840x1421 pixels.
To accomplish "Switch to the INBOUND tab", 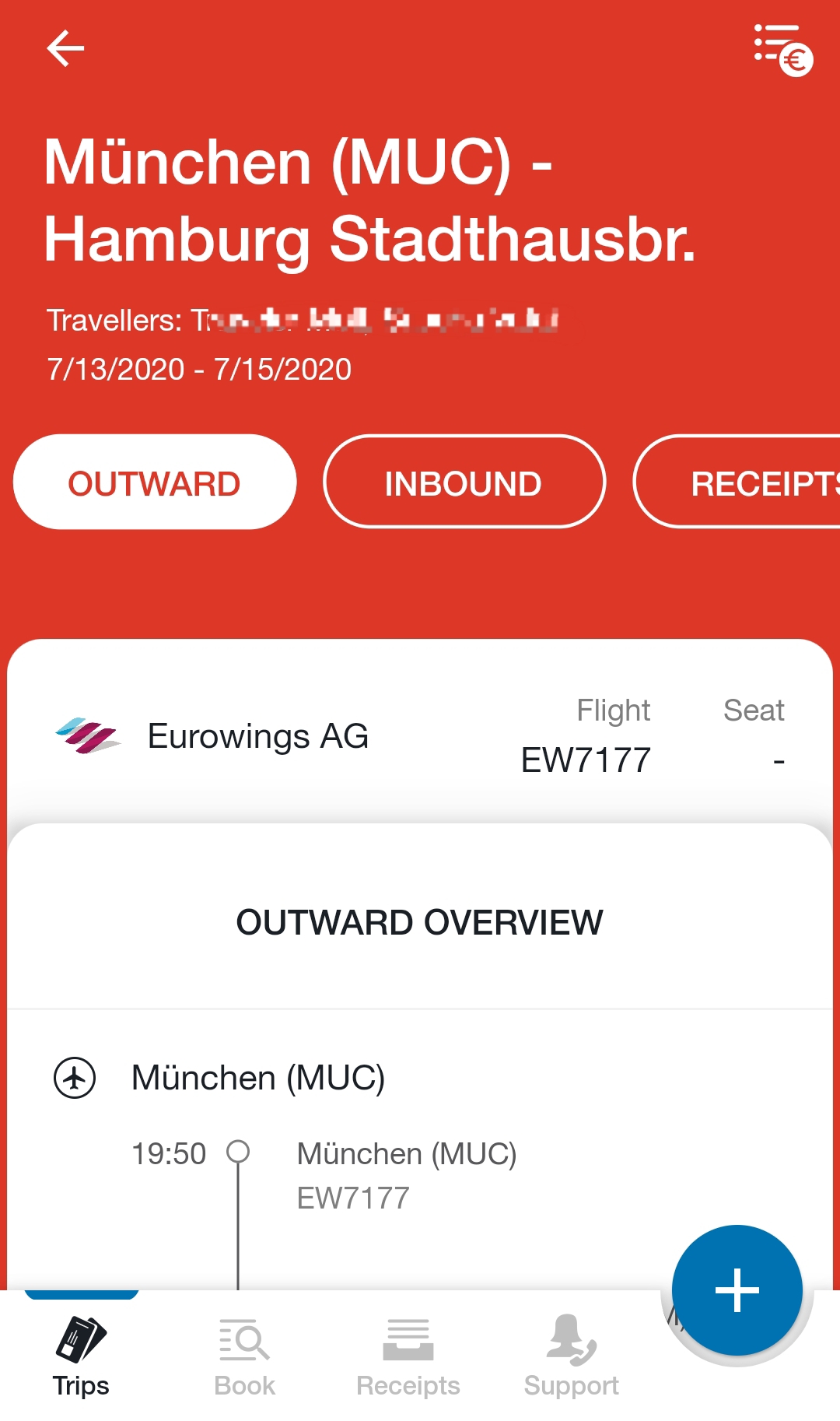I will click(464, 482).
